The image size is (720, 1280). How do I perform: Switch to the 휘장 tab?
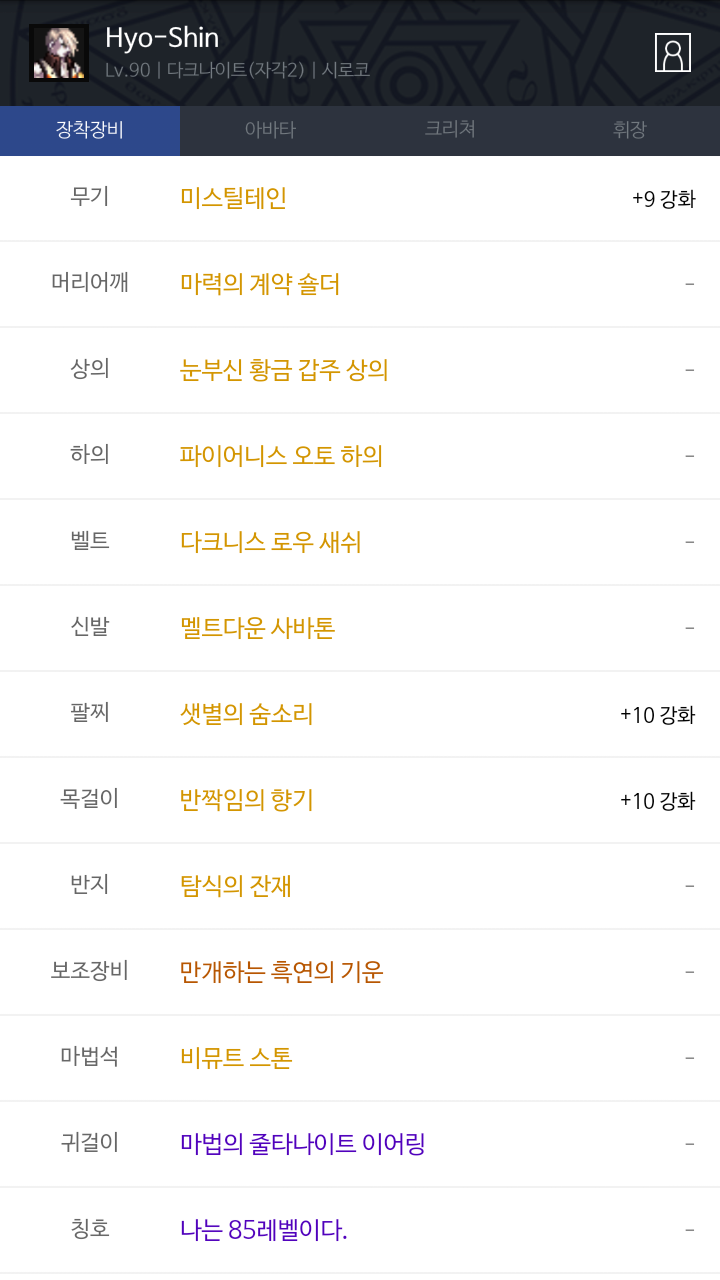click(629, 130)
